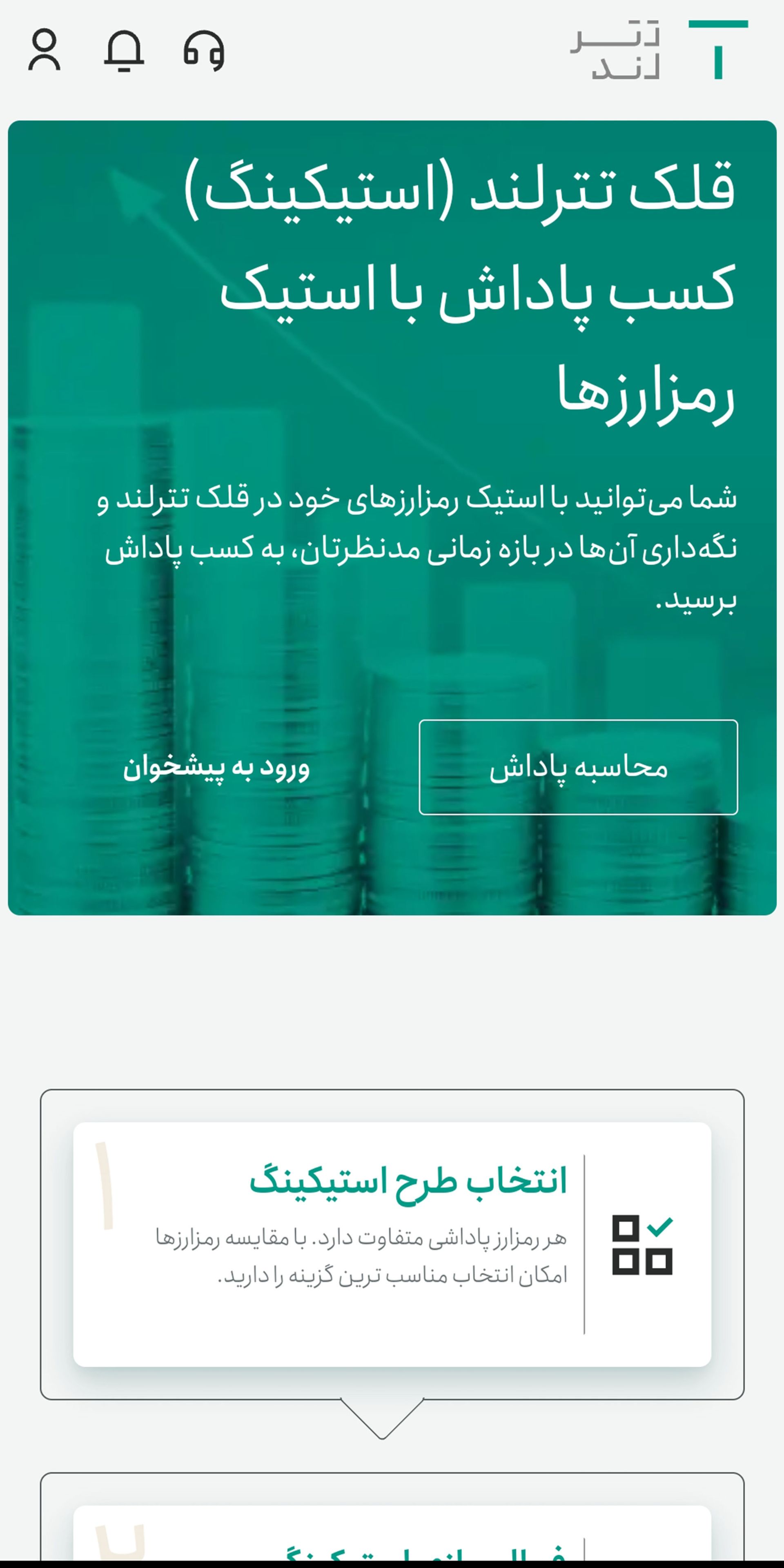784x1568 pixels.
Task: Tap the محاسبه پاداش button
Action: [578, 767]
